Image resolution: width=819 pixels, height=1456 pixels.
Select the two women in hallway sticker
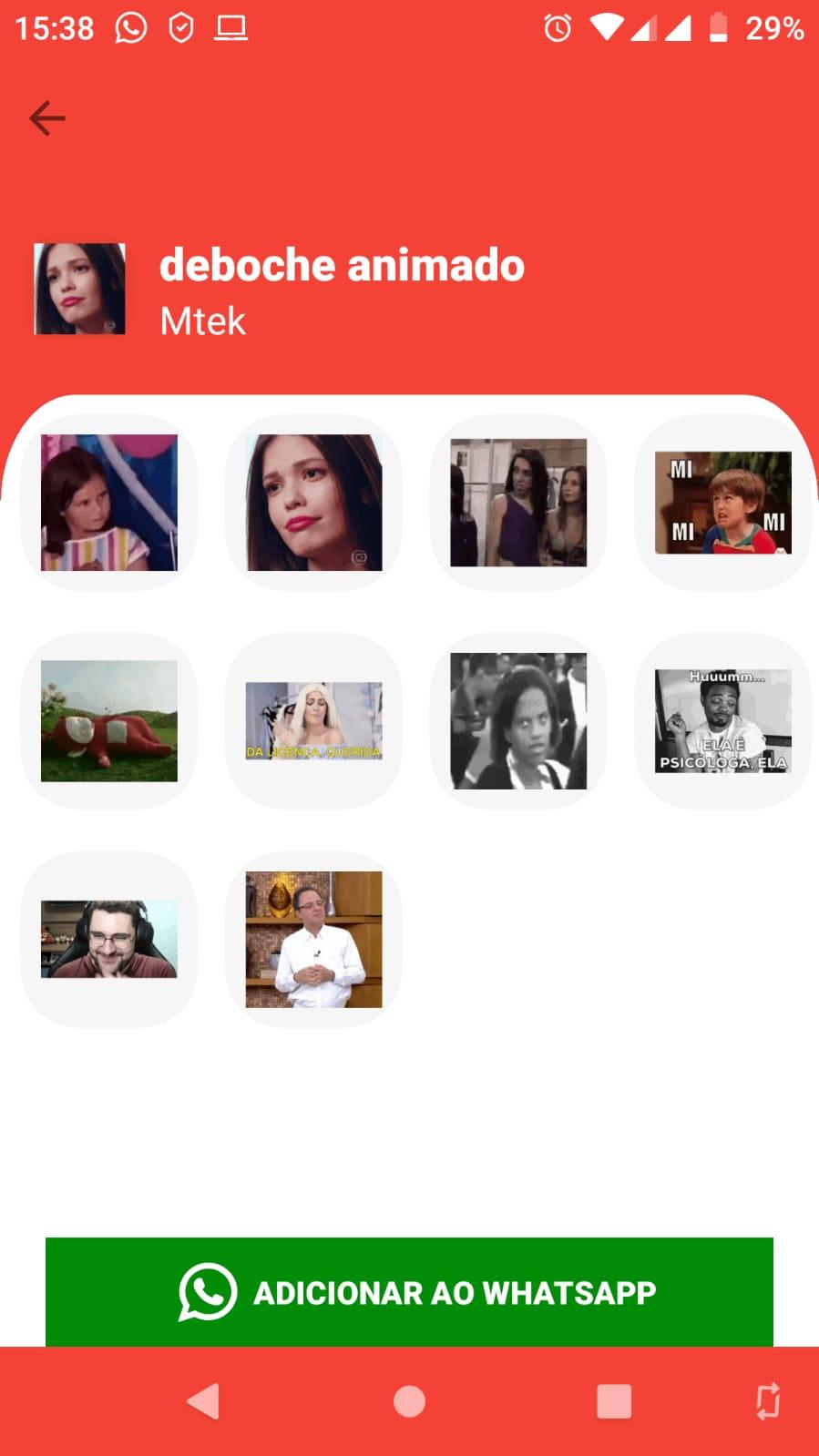click(518, 503)
